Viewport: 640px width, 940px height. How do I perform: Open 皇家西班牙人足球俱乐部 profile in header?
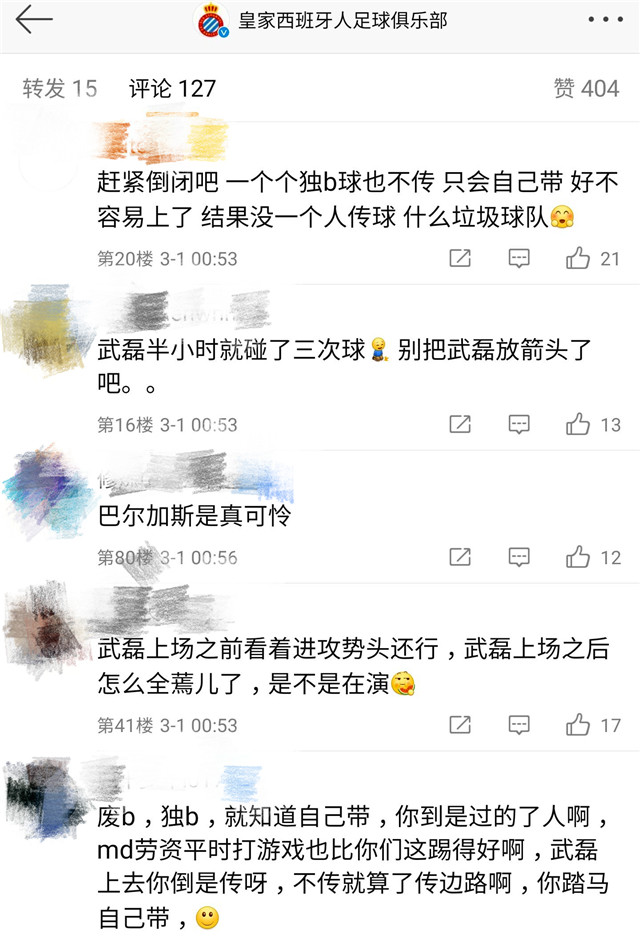(x=342, y=20)
